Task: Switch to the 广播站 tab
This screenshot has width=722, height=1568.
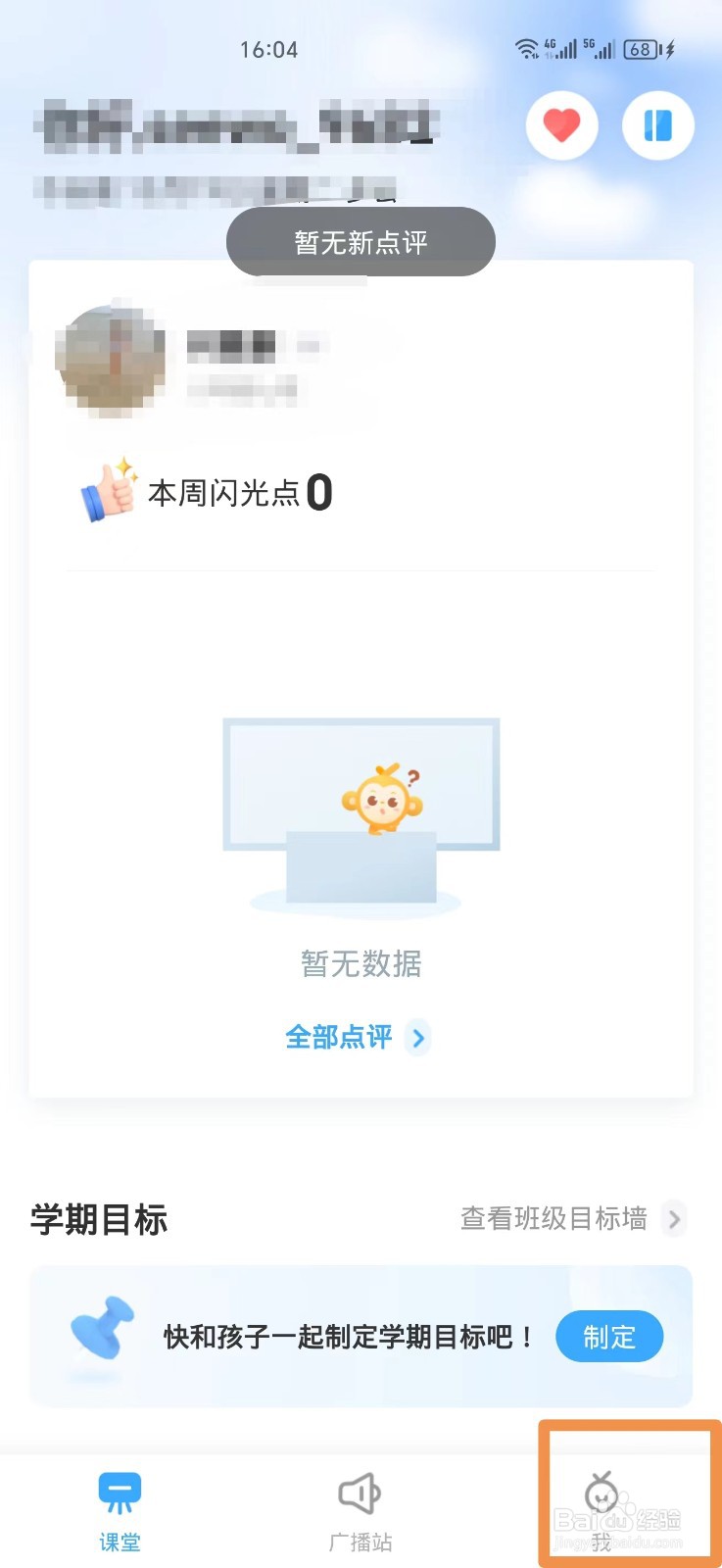Action: pos(360,1509)
